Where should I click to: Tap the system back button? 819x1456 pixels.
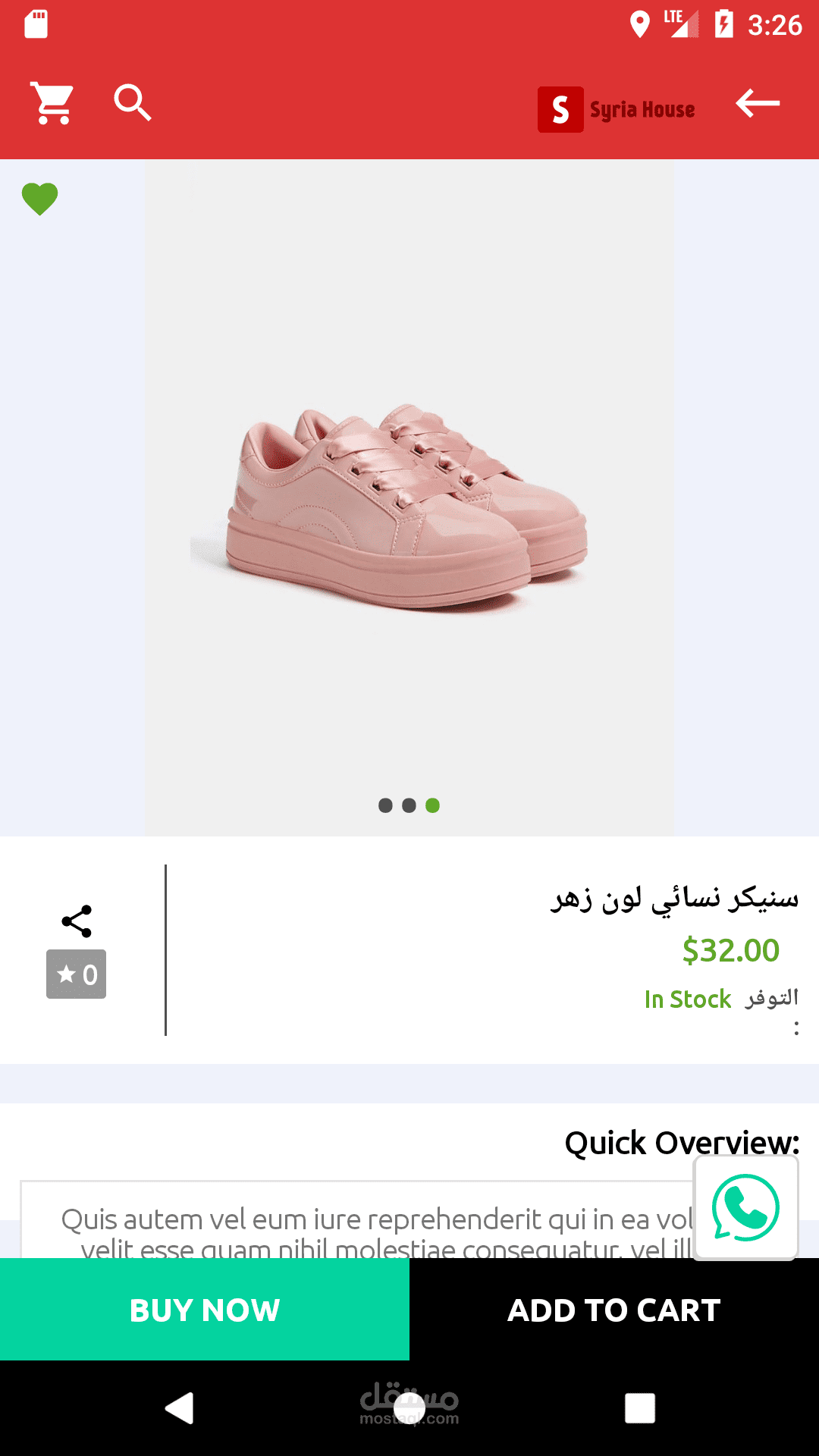pos(180,1408)
